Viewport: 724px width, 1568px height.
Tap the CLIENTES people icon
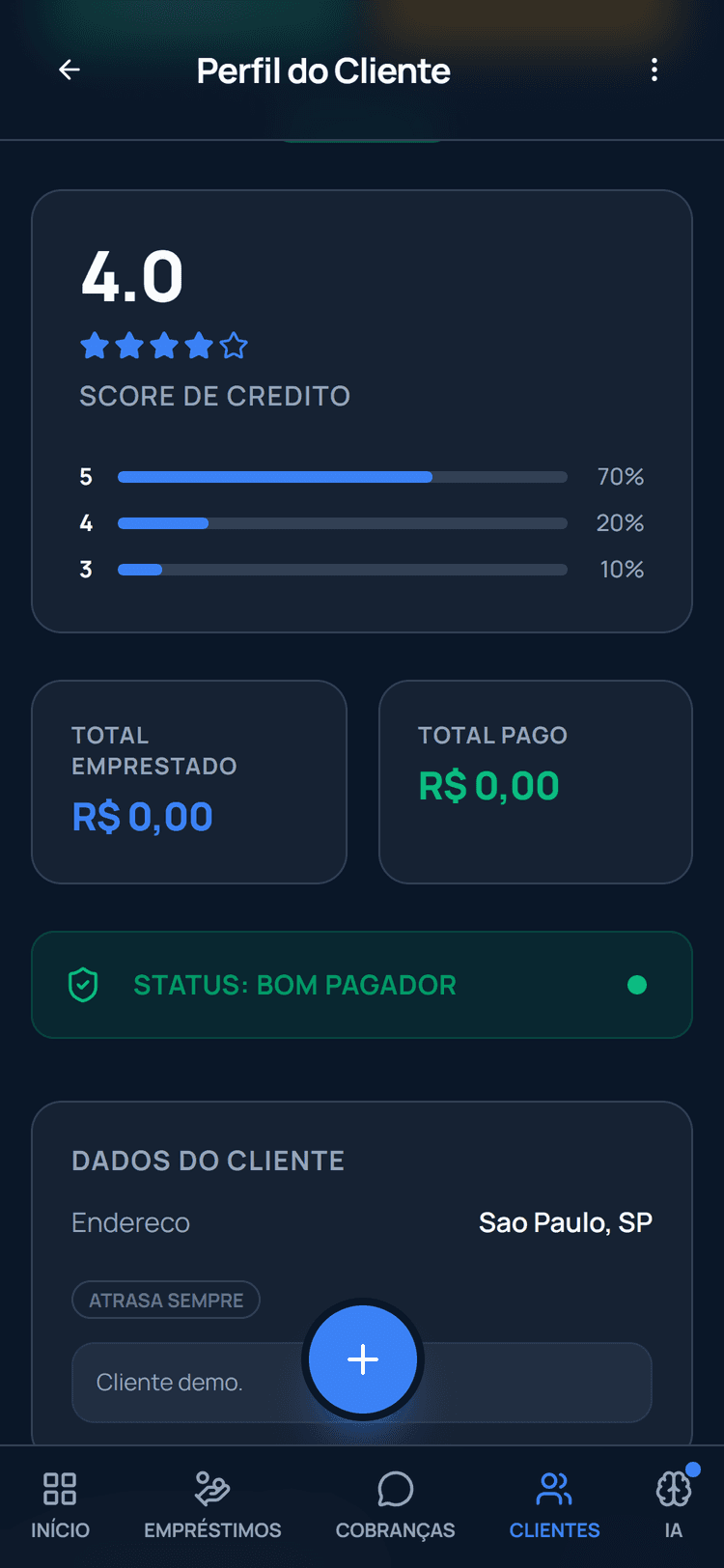click(553, 1487)
